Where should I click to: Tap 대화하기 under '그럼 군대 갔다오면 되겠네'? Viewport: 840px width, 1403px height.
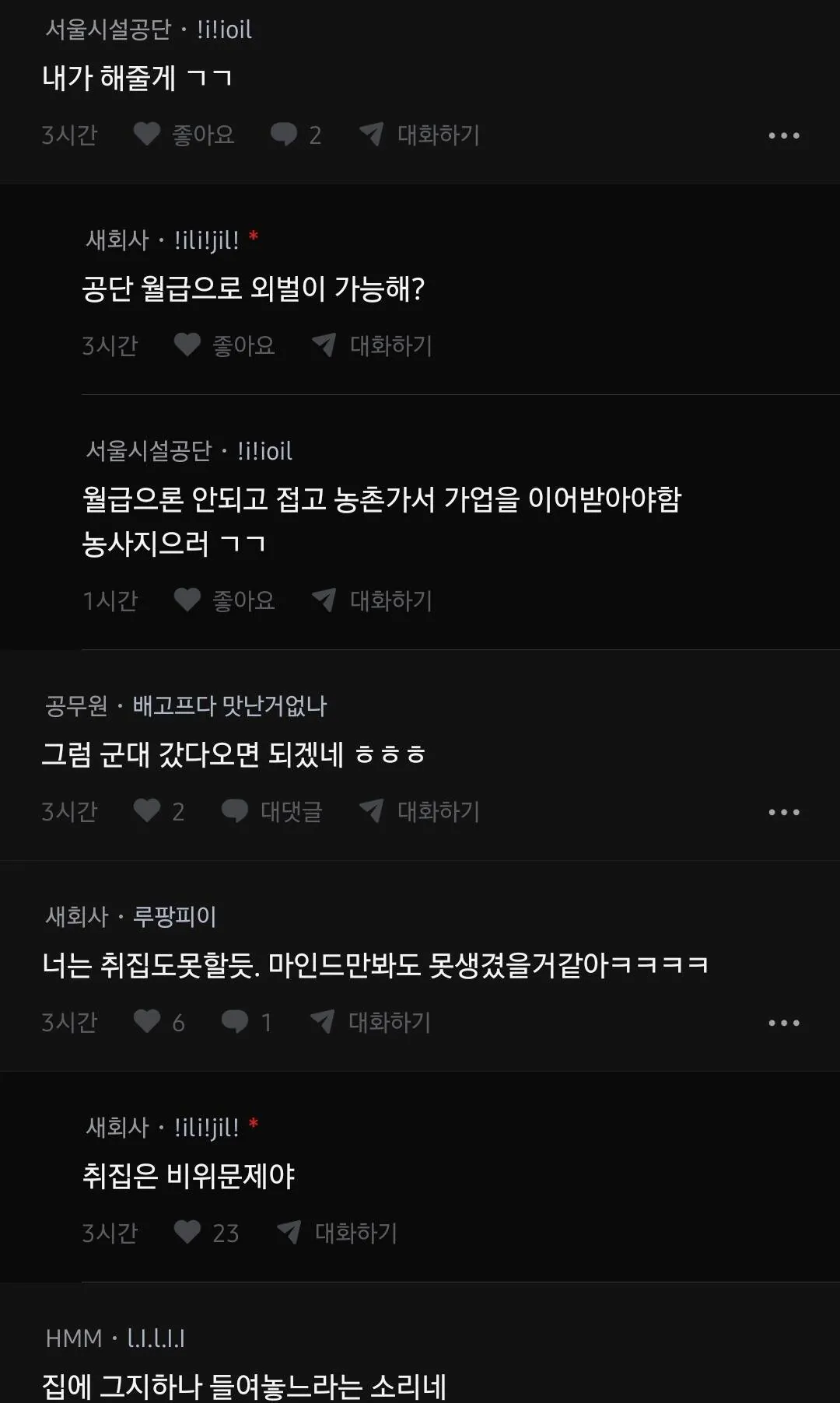click(419, 811)
